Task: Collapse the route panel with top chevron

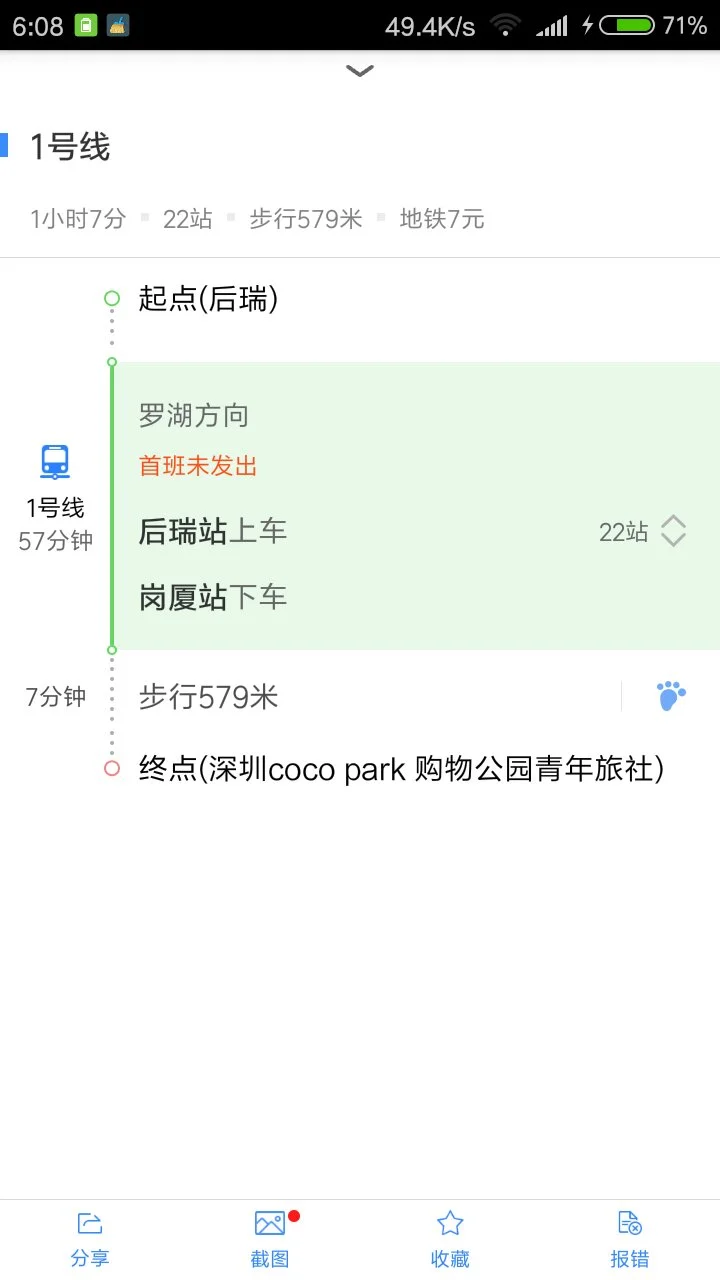Action: point(359,70)
